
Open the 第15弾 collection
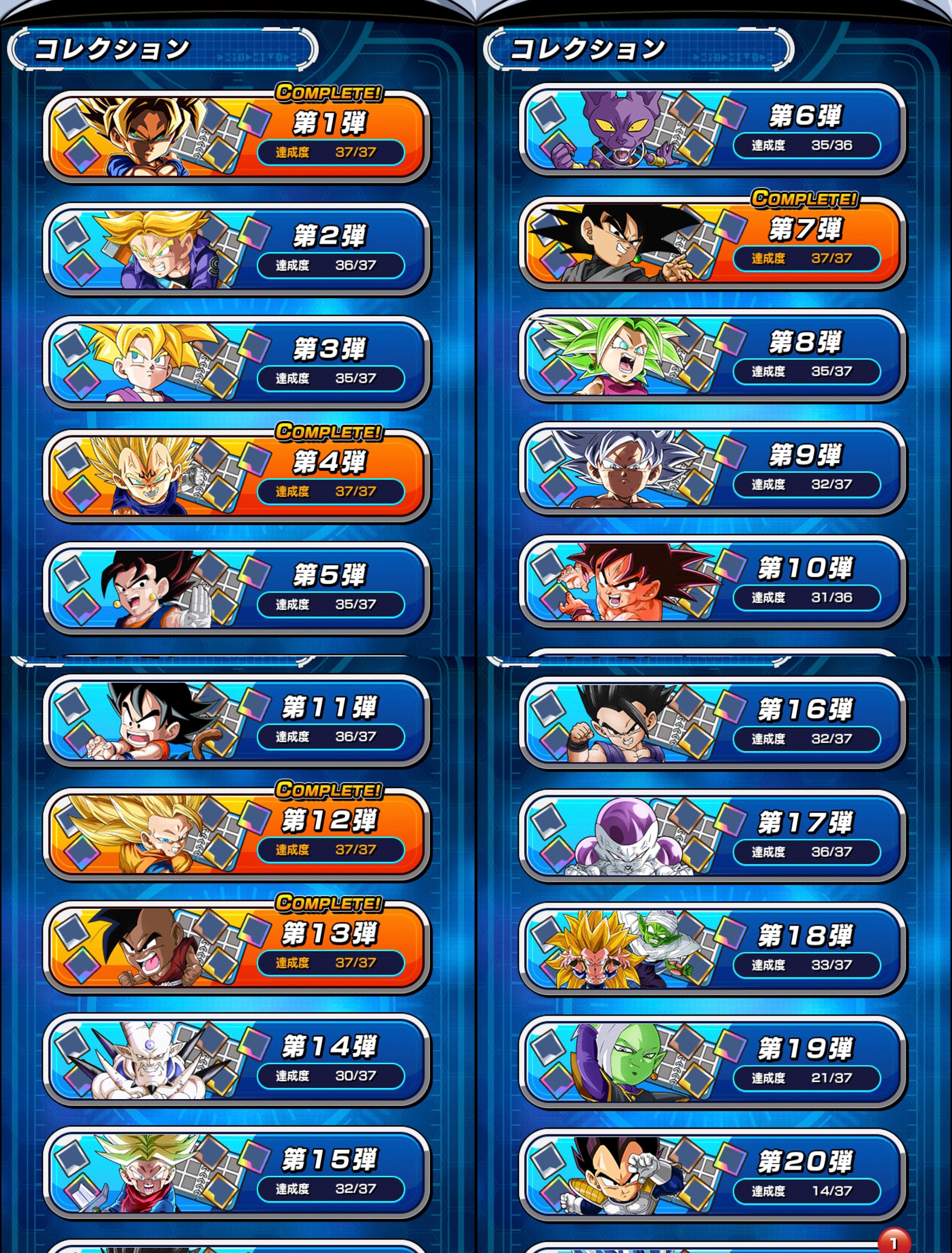236,1173
